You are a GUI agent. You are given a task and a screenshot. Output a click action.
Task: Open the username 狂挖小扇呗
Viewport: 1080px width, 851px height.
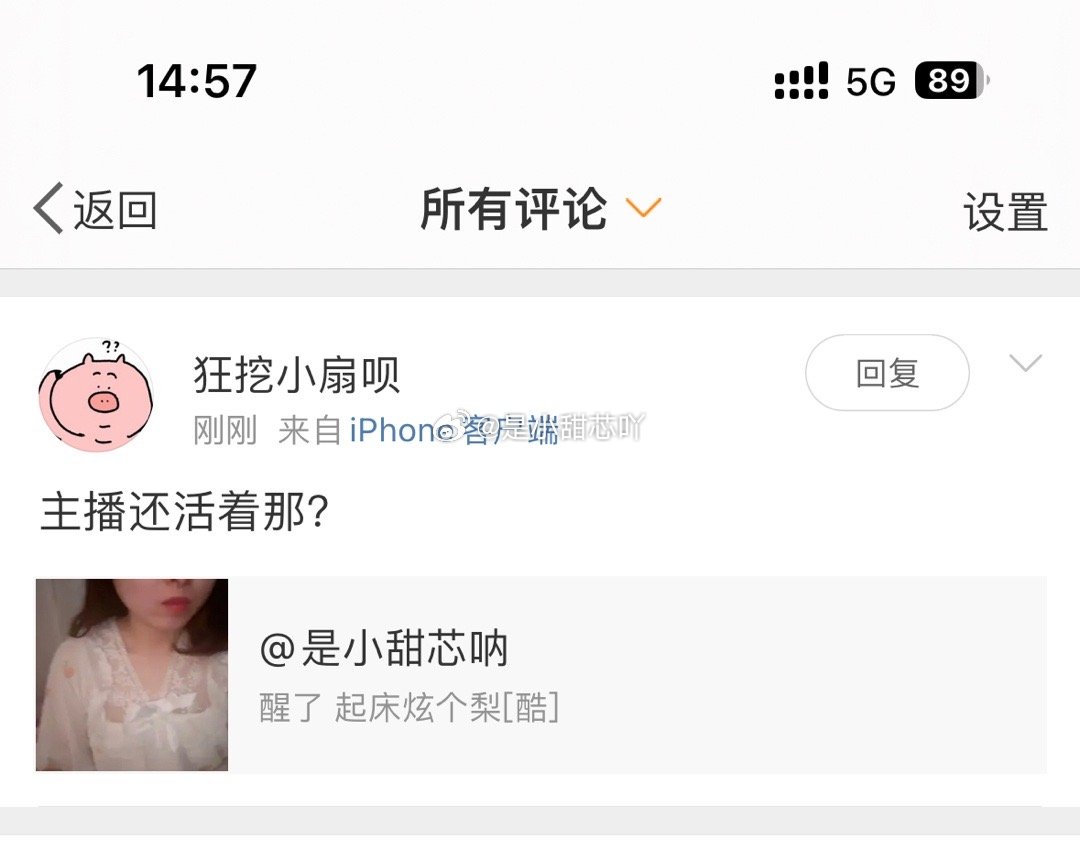click(x=297, y=375)
